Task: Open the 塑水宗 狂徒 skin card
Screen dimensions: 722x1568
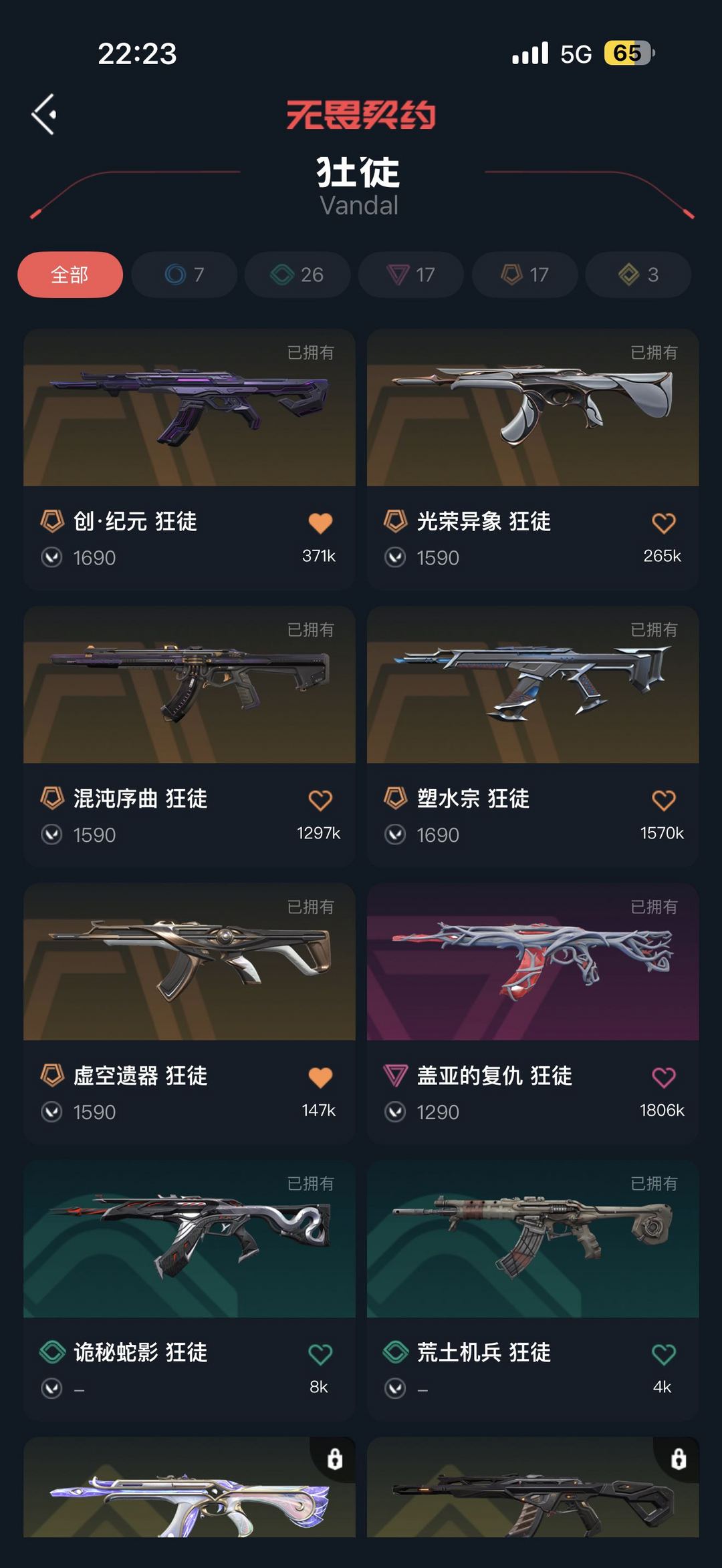Action: click(533, 736)
